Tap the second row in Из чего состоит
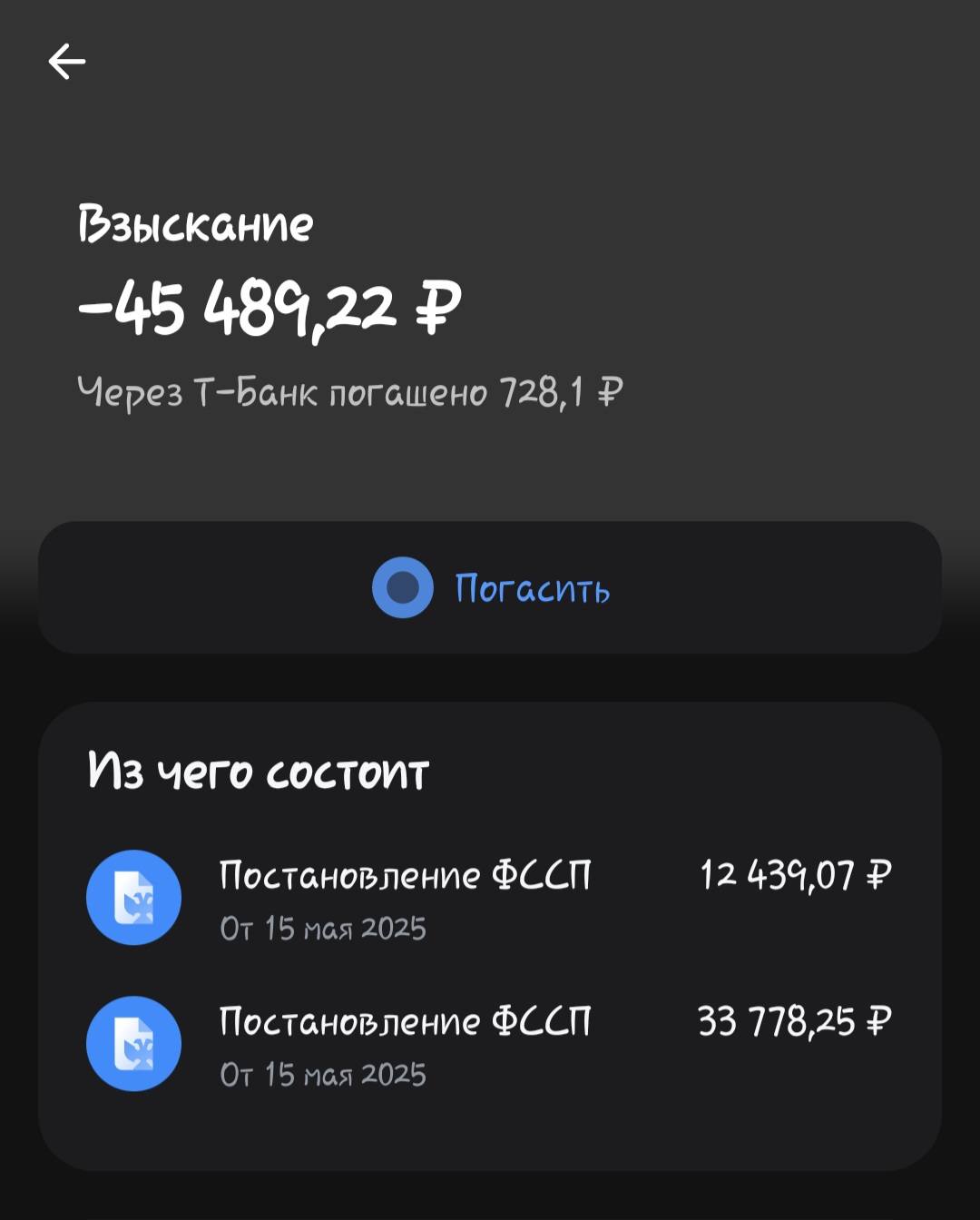 490,1042
